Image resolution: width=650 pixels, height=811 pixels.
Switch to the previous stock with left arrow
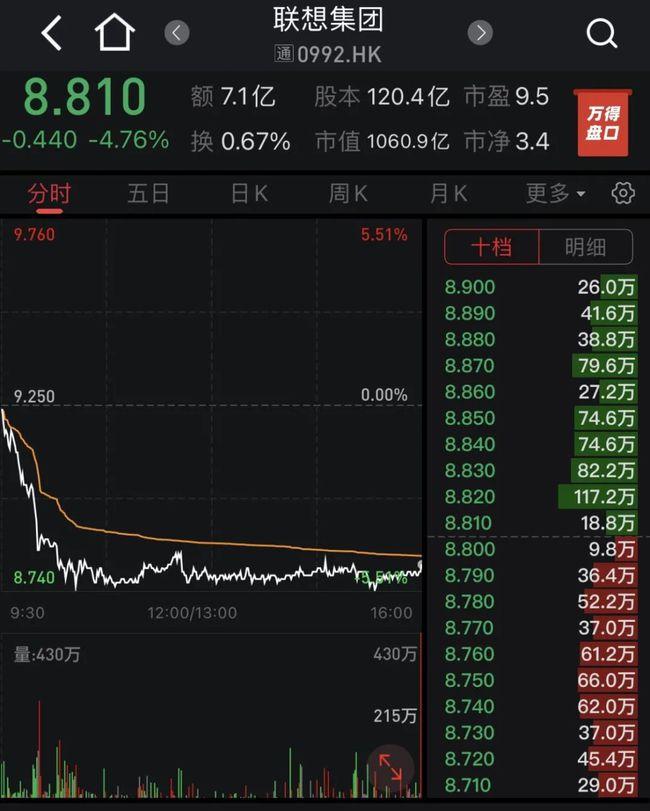click(x=177, y=33)
